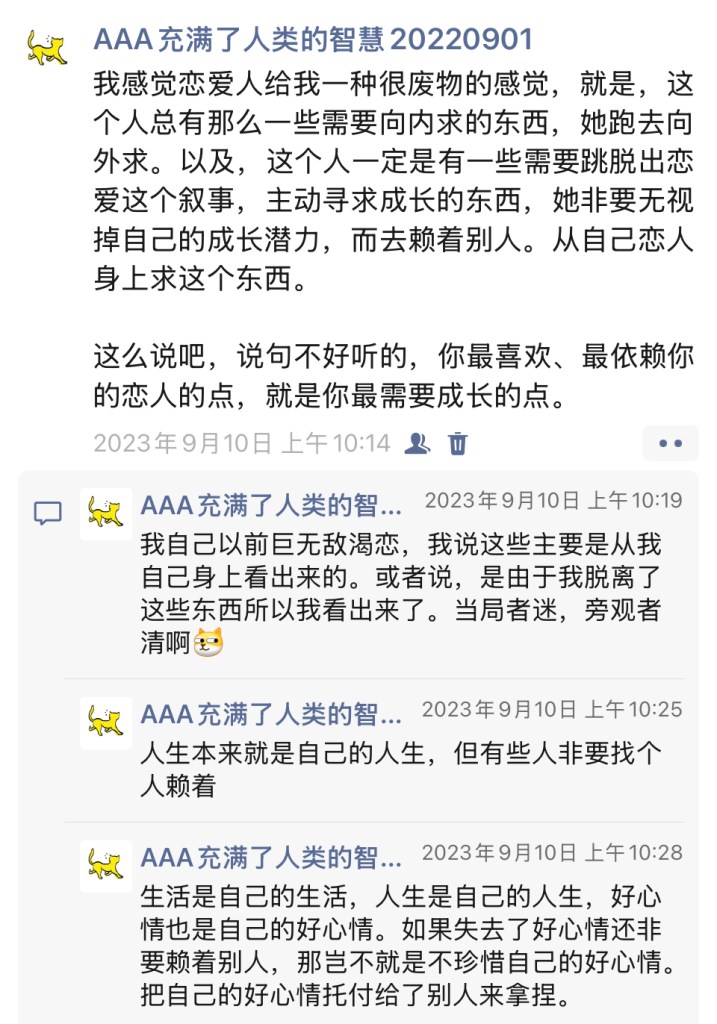Open the two-dot like and comment menu
Screen dimensions: 717x1024
coord(670,443)
